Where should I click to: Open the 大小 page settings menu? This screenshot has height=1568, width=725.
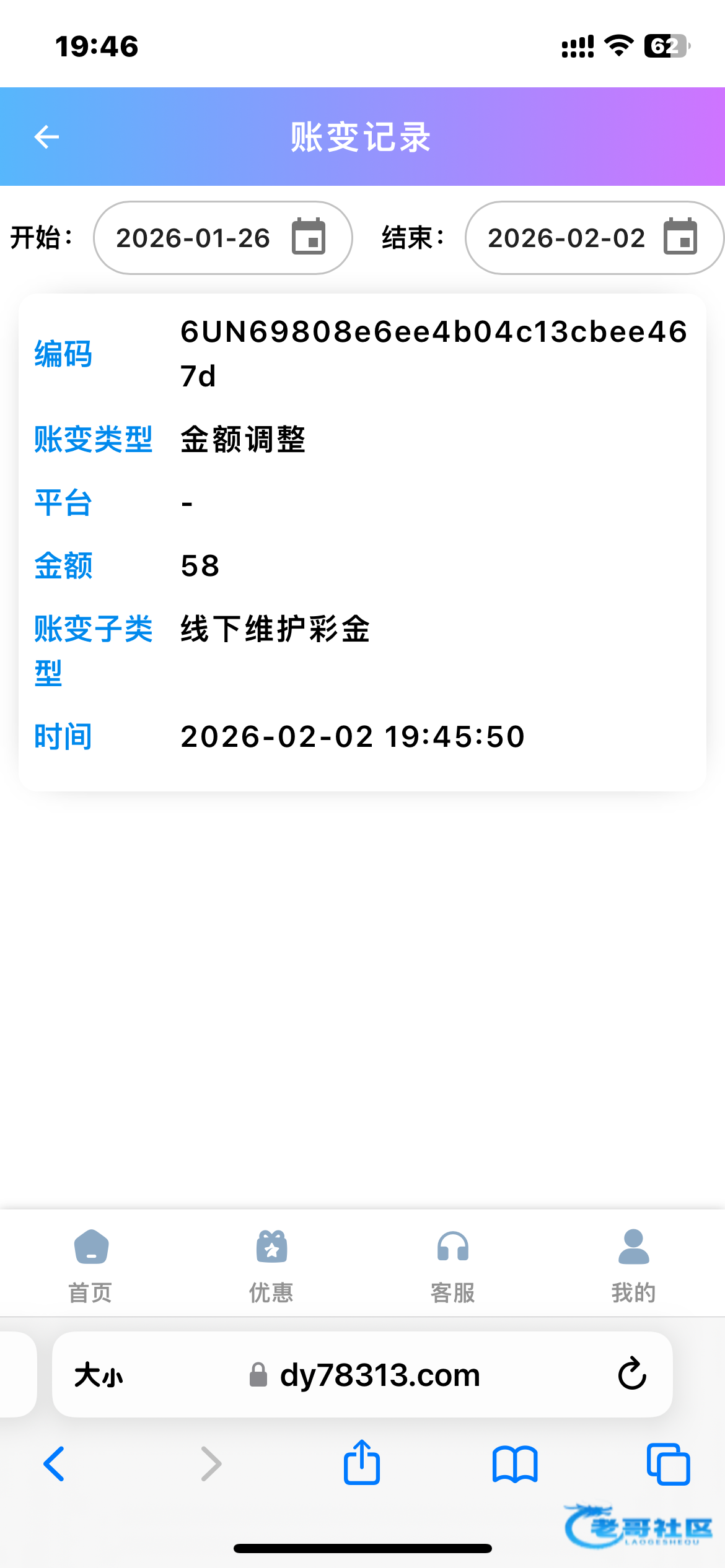point(99,1375)
